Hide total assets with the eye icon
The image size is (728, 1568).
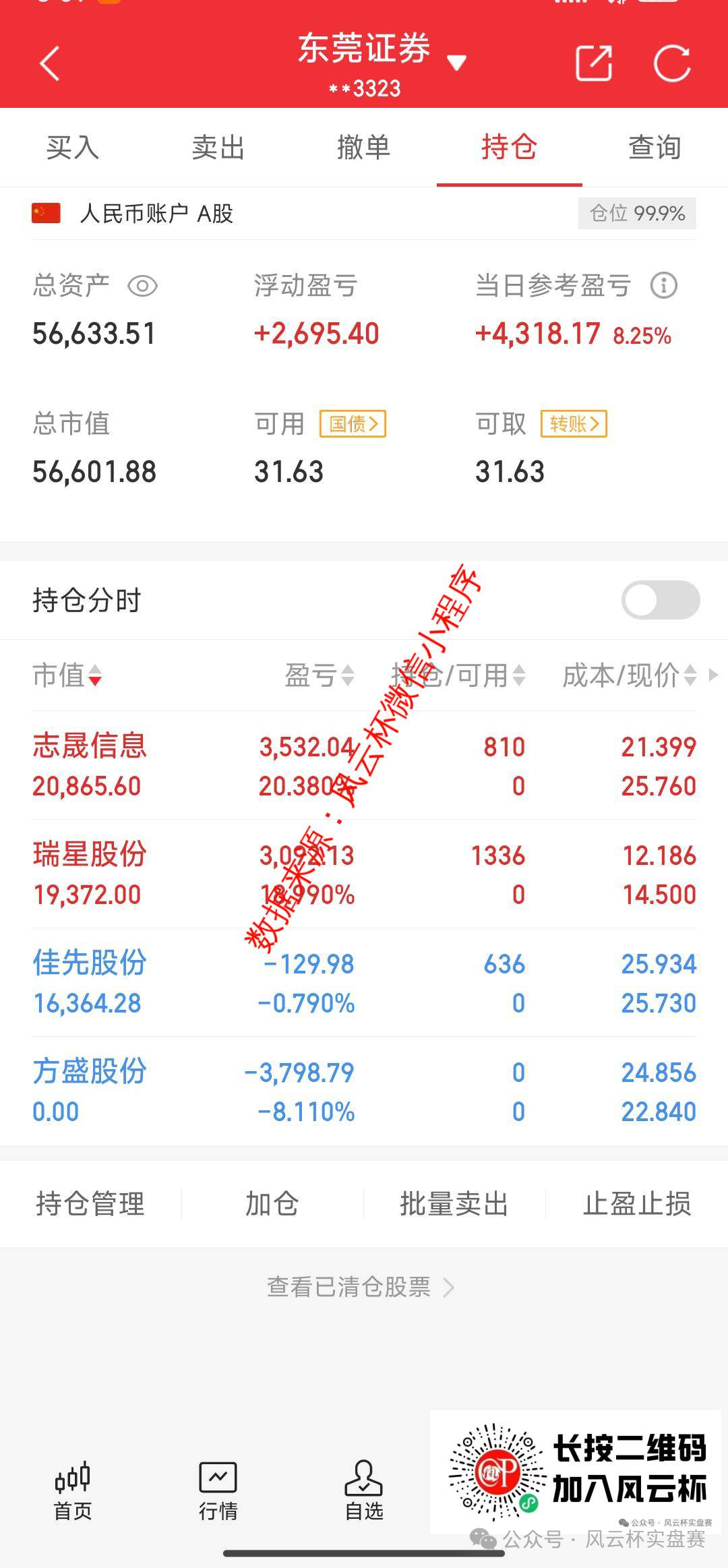tap(143, 287)
